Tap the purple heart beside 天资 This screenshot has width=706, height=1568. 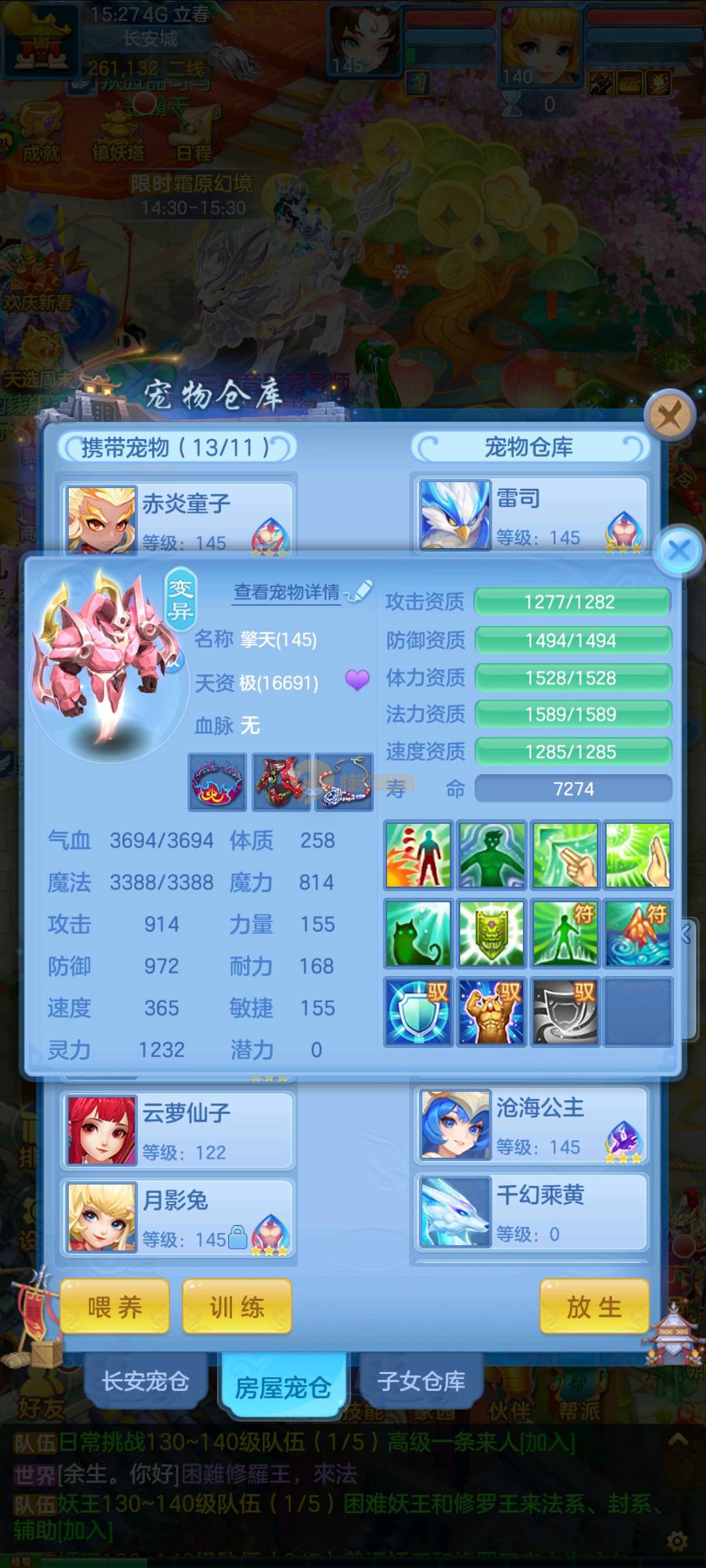coord(358,681)
